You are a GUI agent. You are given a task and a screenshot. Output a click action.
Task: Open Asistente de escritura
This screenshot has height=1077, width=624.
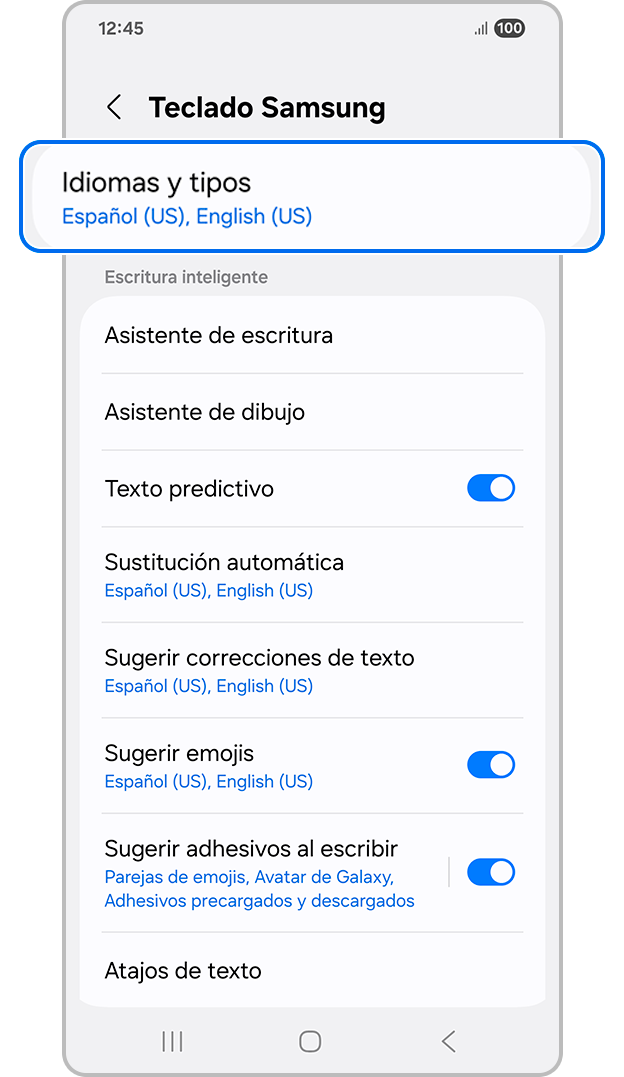(311, 336)
